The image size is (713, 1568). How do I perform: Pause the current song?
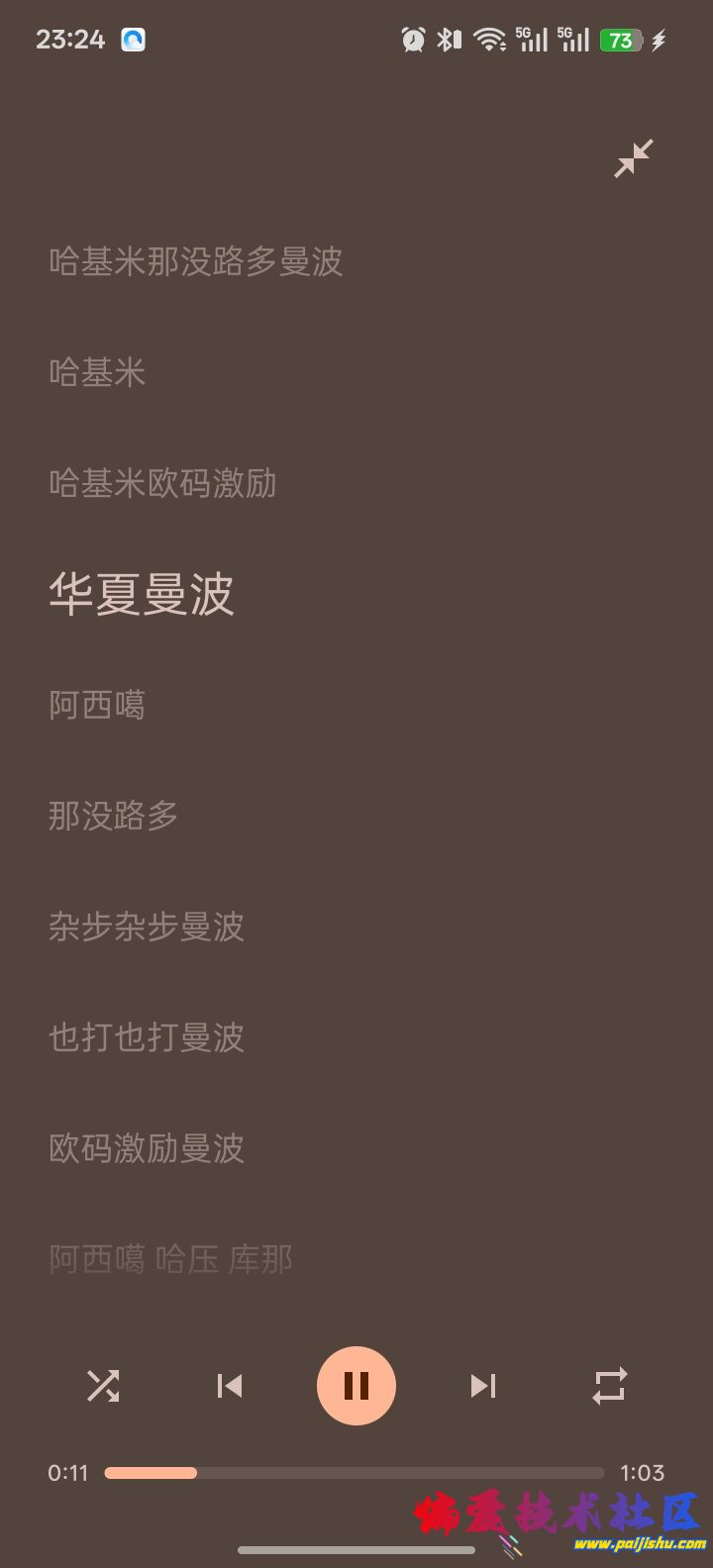(x=356, y=1386)
